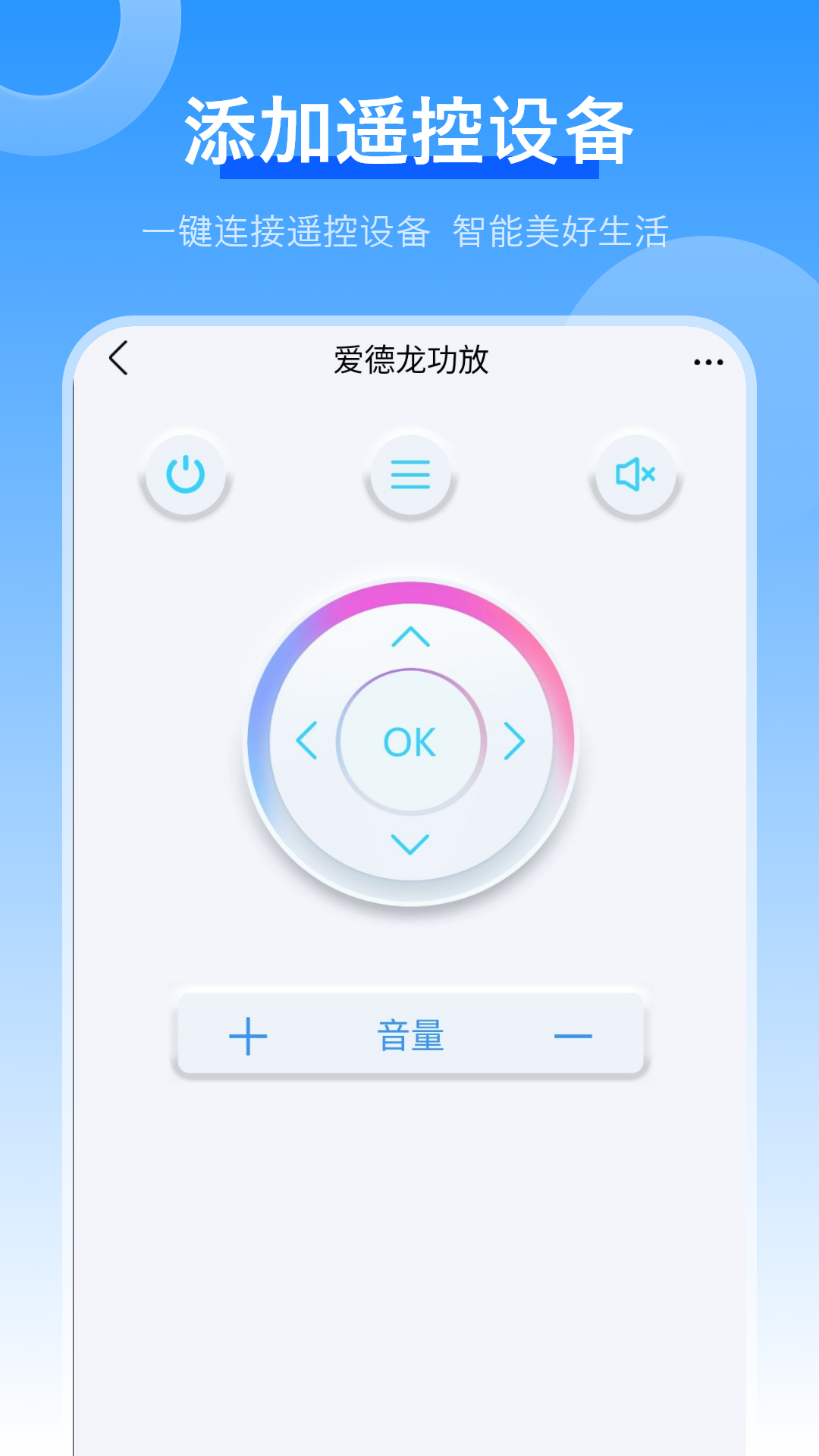Screen dimensions: 819x1456
Task: Tap the remote control card panel
Action: [409, 1213]
